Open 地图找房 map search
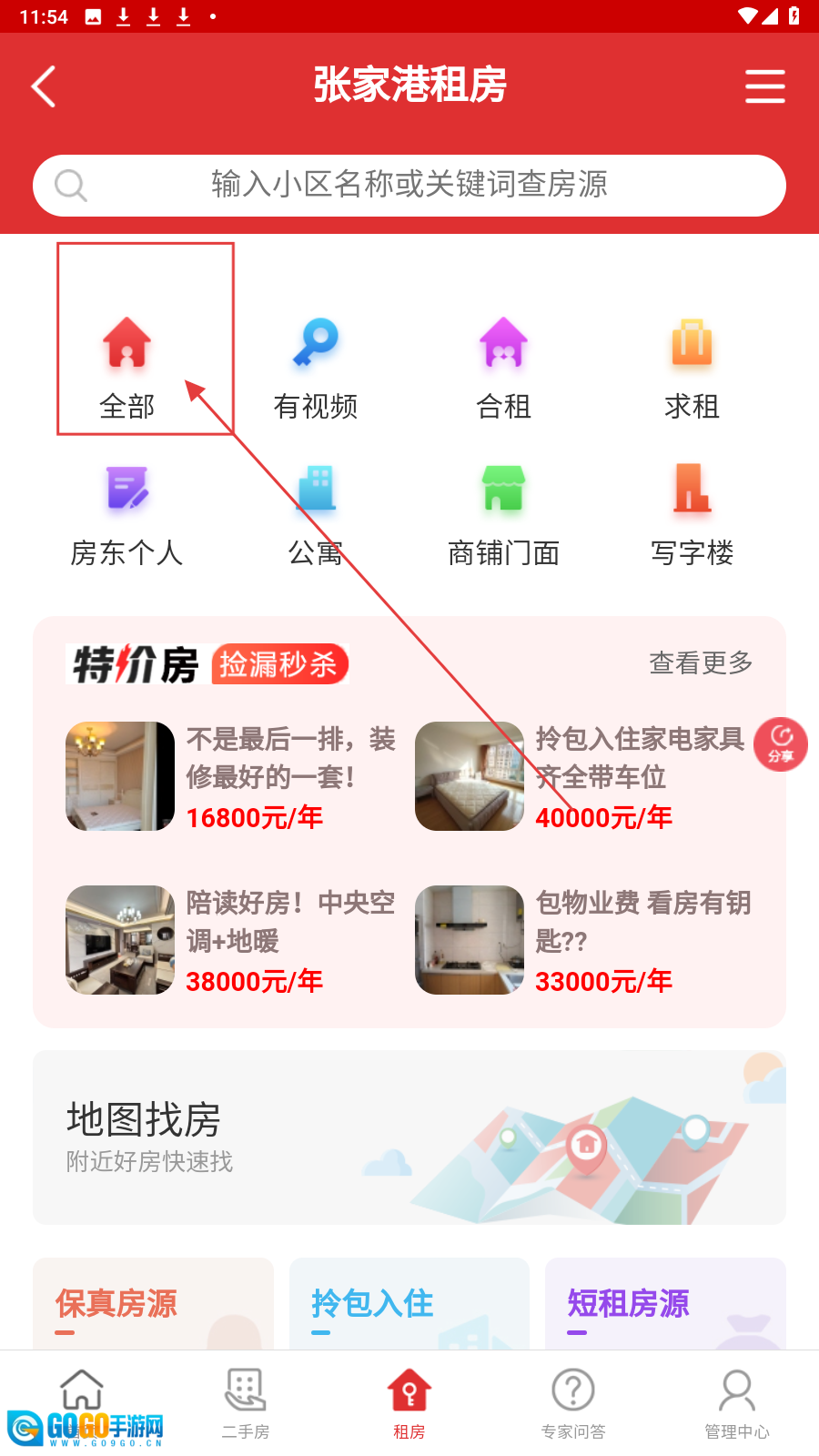Image resolution: width=819 pixels, height=1456 pixels. click(409, 1137)
